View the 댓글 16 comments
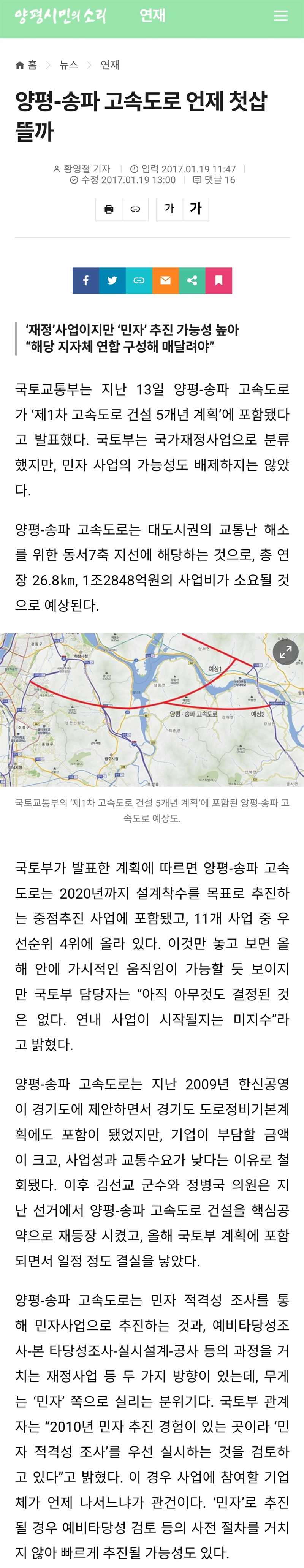The image size is (304, 1568). coord(214,180)
